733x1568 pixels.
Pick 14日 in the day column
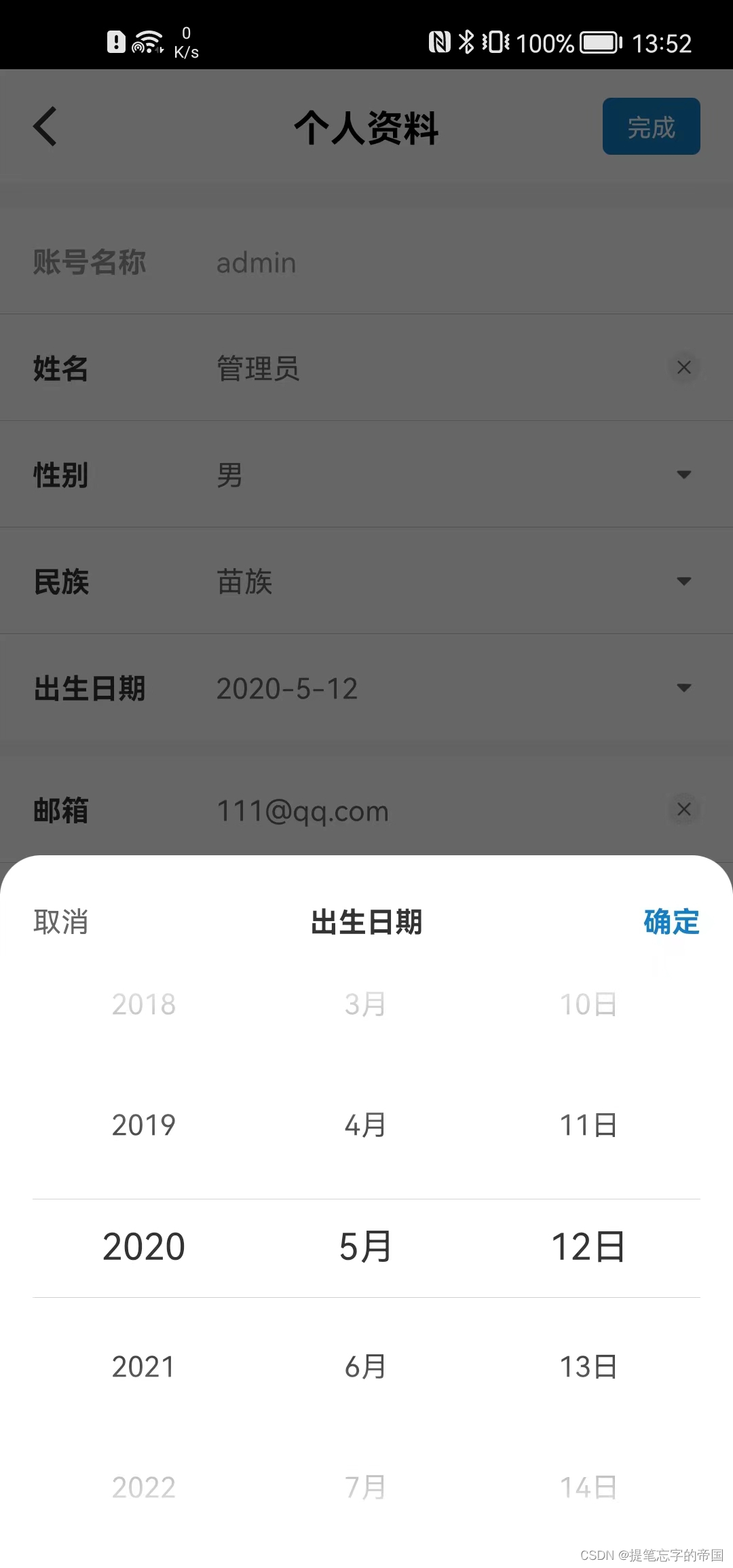point(588,1488)
